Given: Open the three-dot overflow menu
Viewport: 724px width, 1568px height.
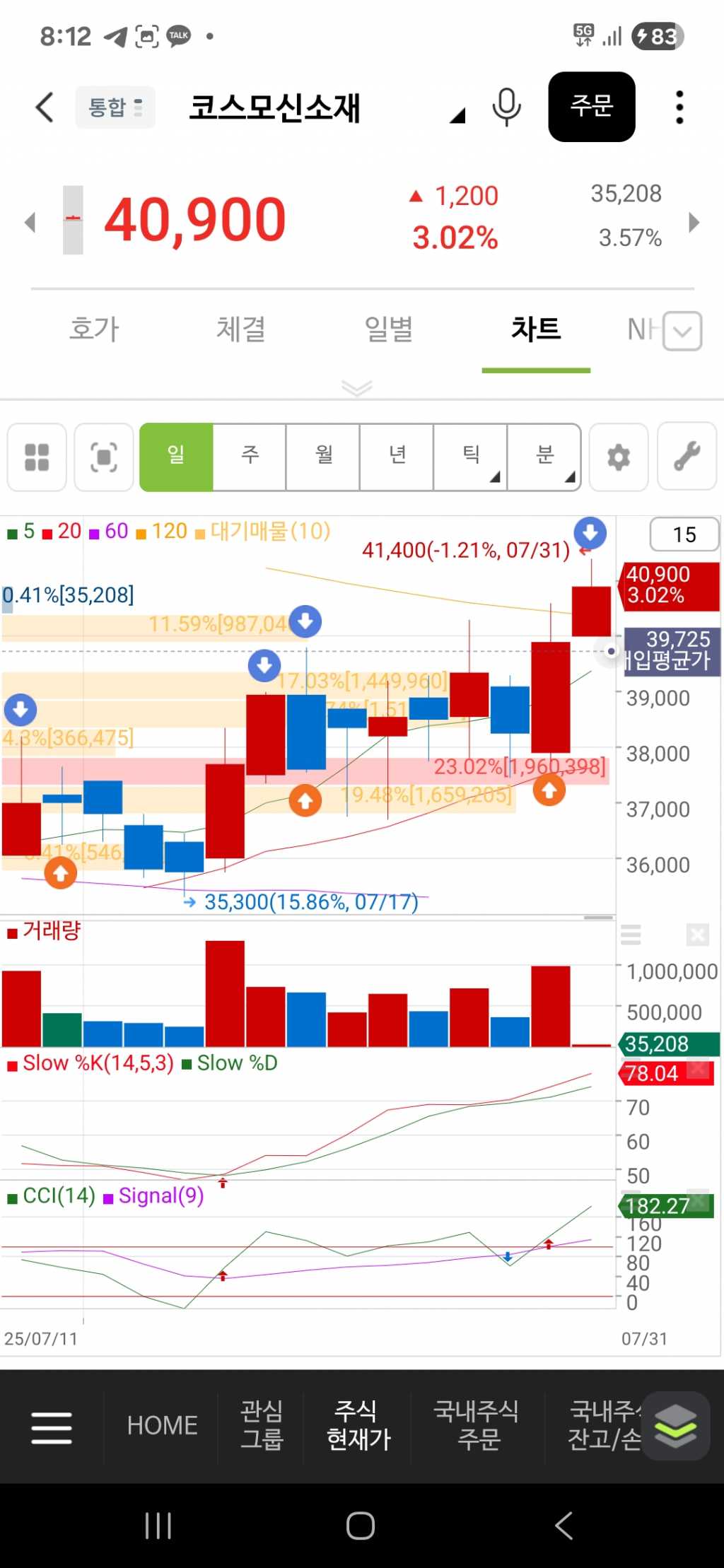Looking at the screenshot, I should (679, 107).
